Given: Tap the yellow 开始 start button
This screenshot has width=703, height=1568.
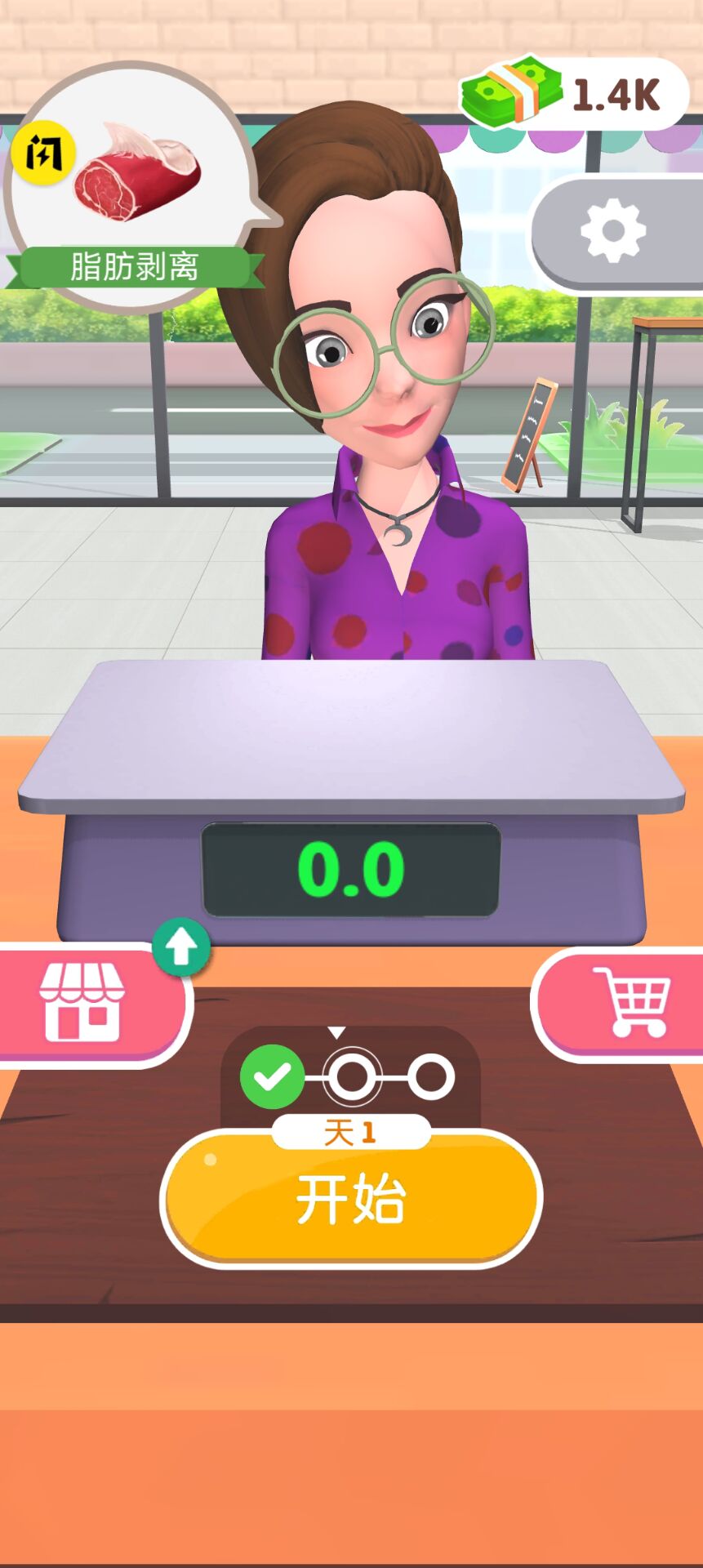Looking at the screenshot, I should click(351, 1199).
